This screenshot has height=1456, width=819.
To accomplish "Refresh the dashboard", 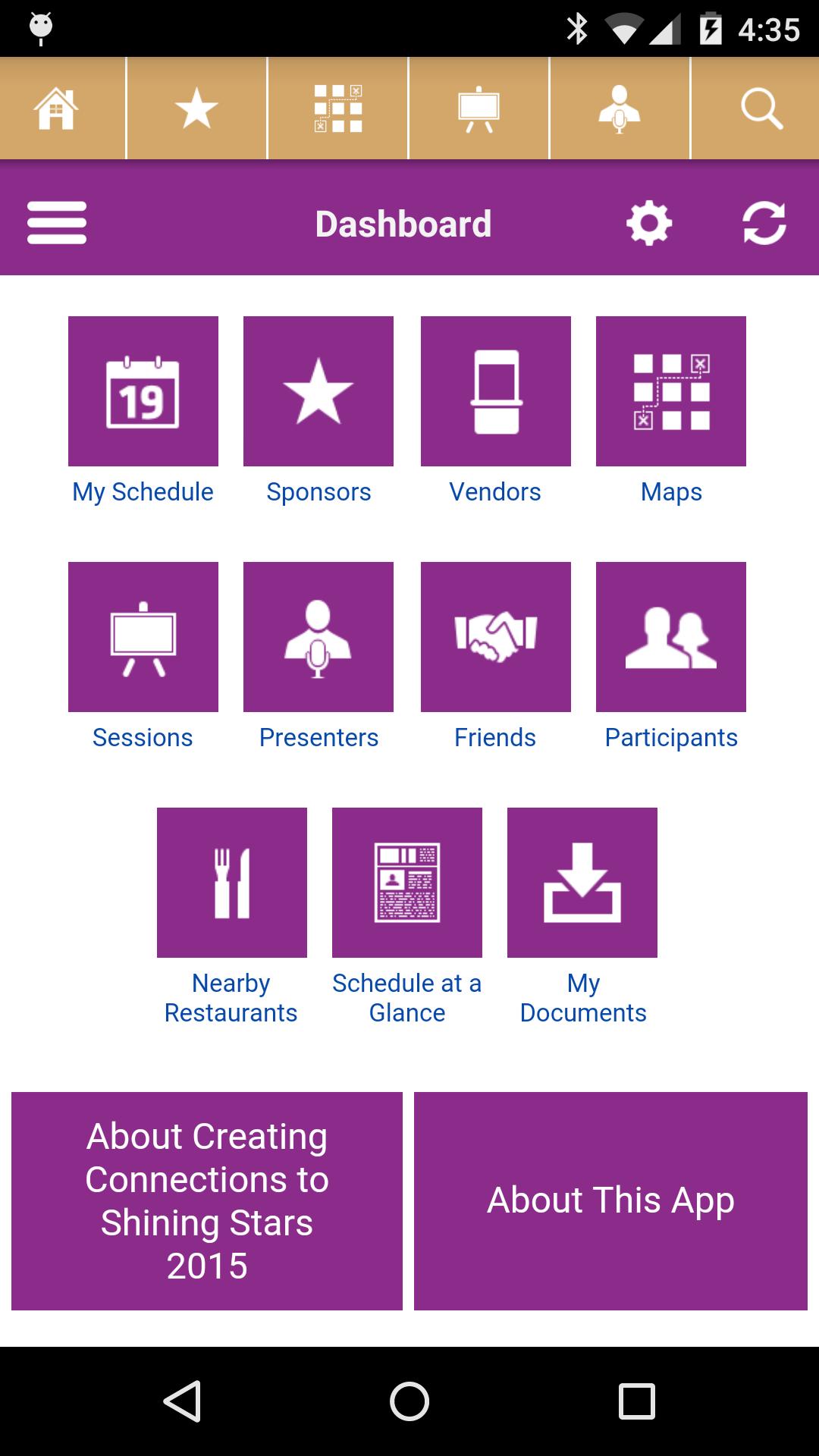I will point(764,223).
